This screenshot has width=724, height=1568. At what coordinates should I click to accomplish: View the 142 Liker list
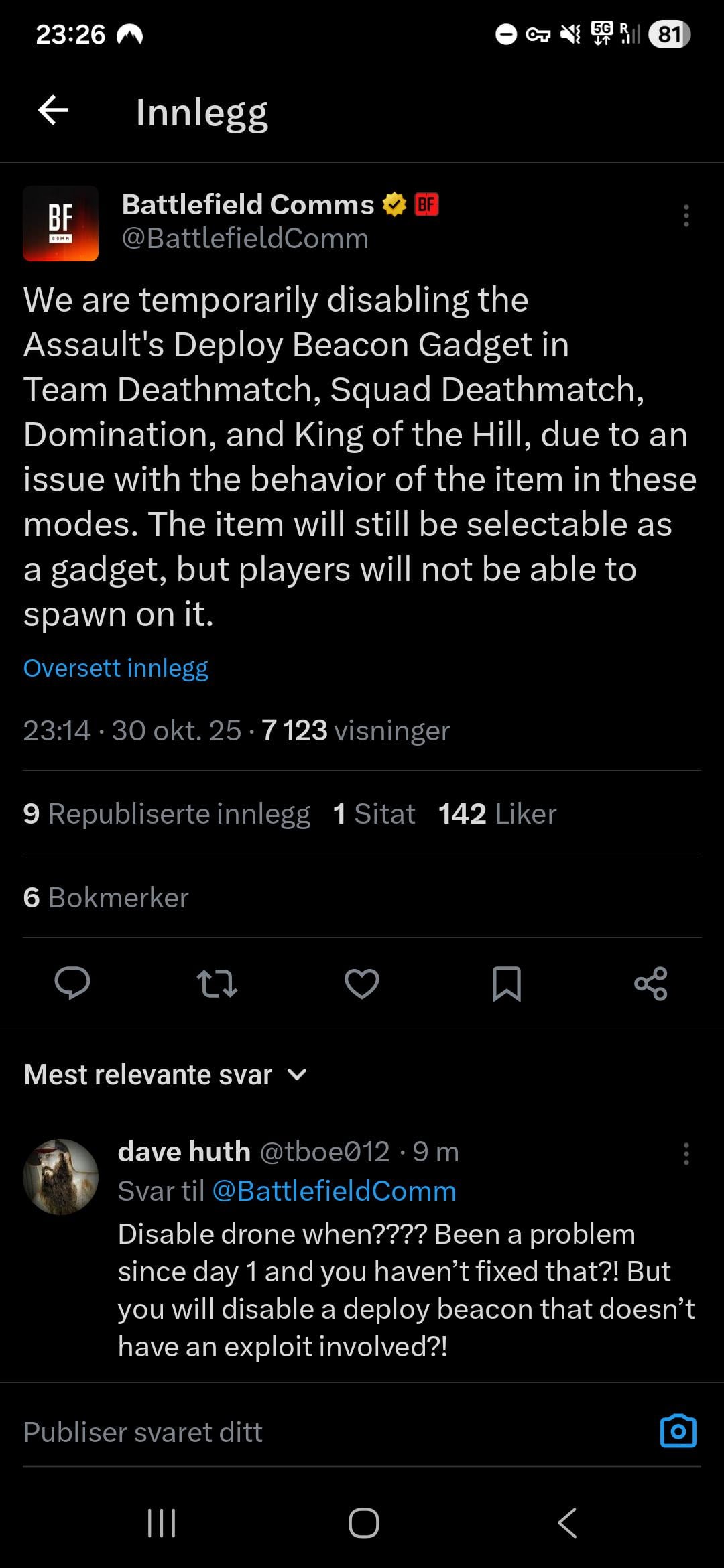tap(497, 813)
